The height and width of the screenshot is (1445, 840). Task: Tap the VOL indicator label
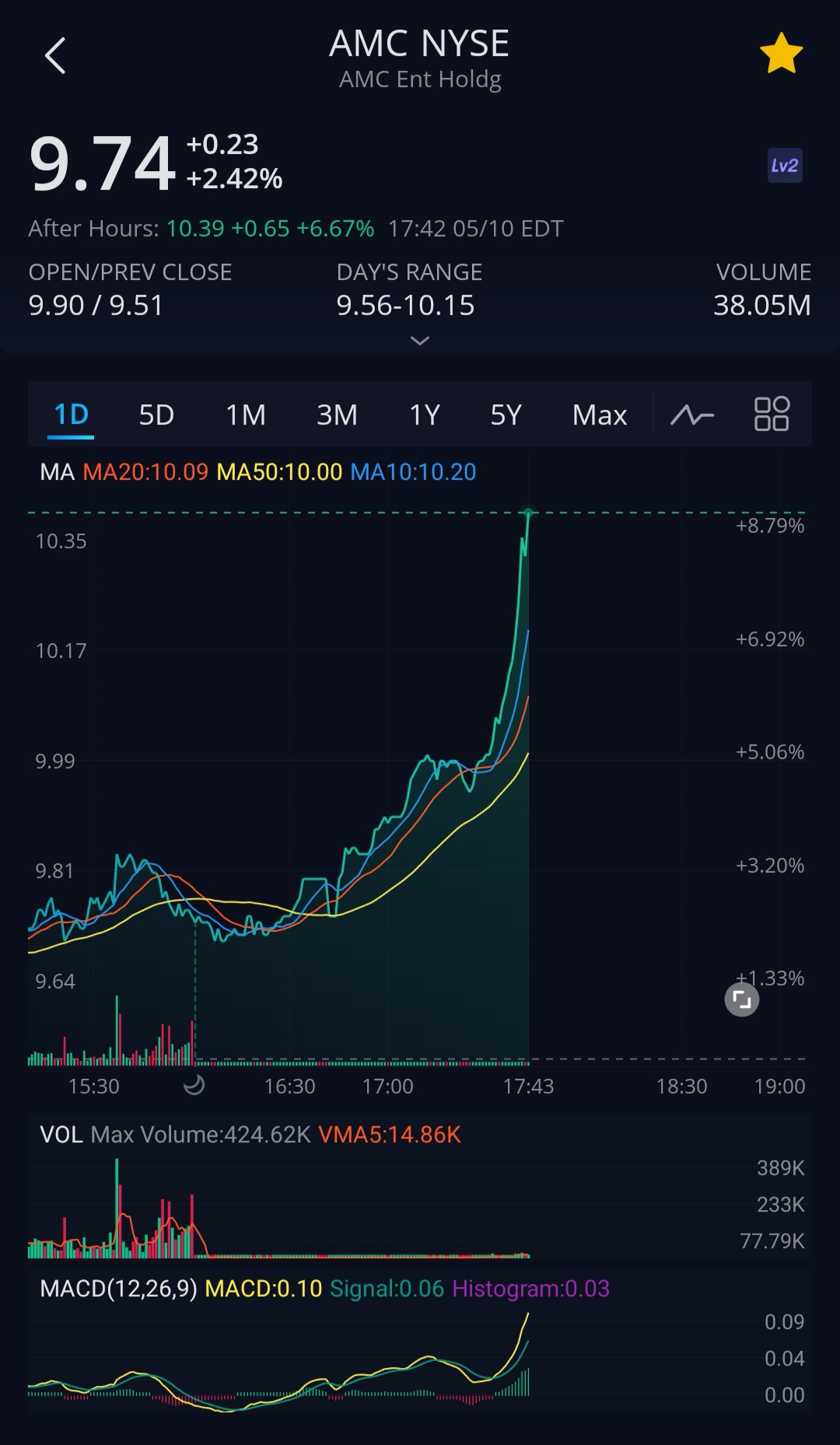pyautogui.click(x=61, y=1135)
